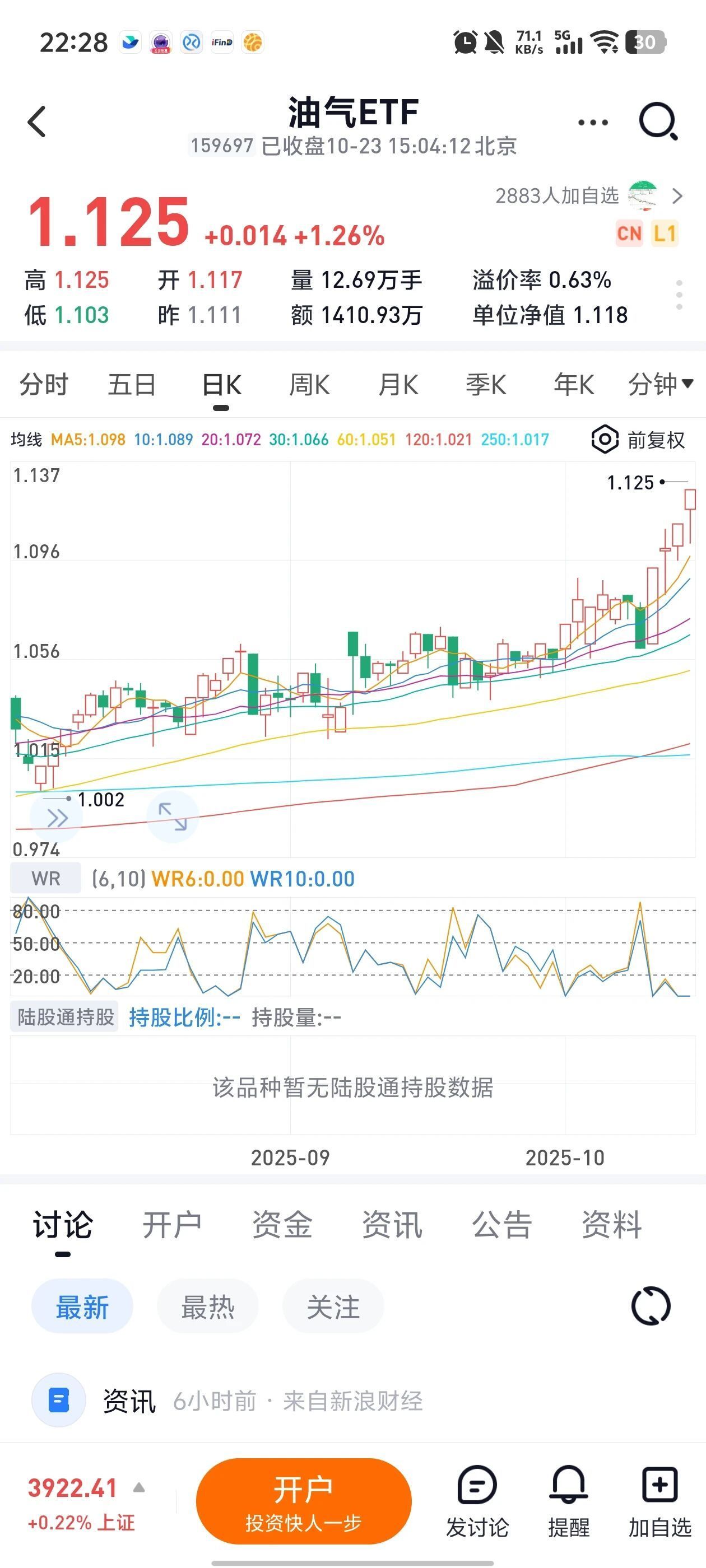Change the 前复权 adjustment setting

(x=638, y=440)
